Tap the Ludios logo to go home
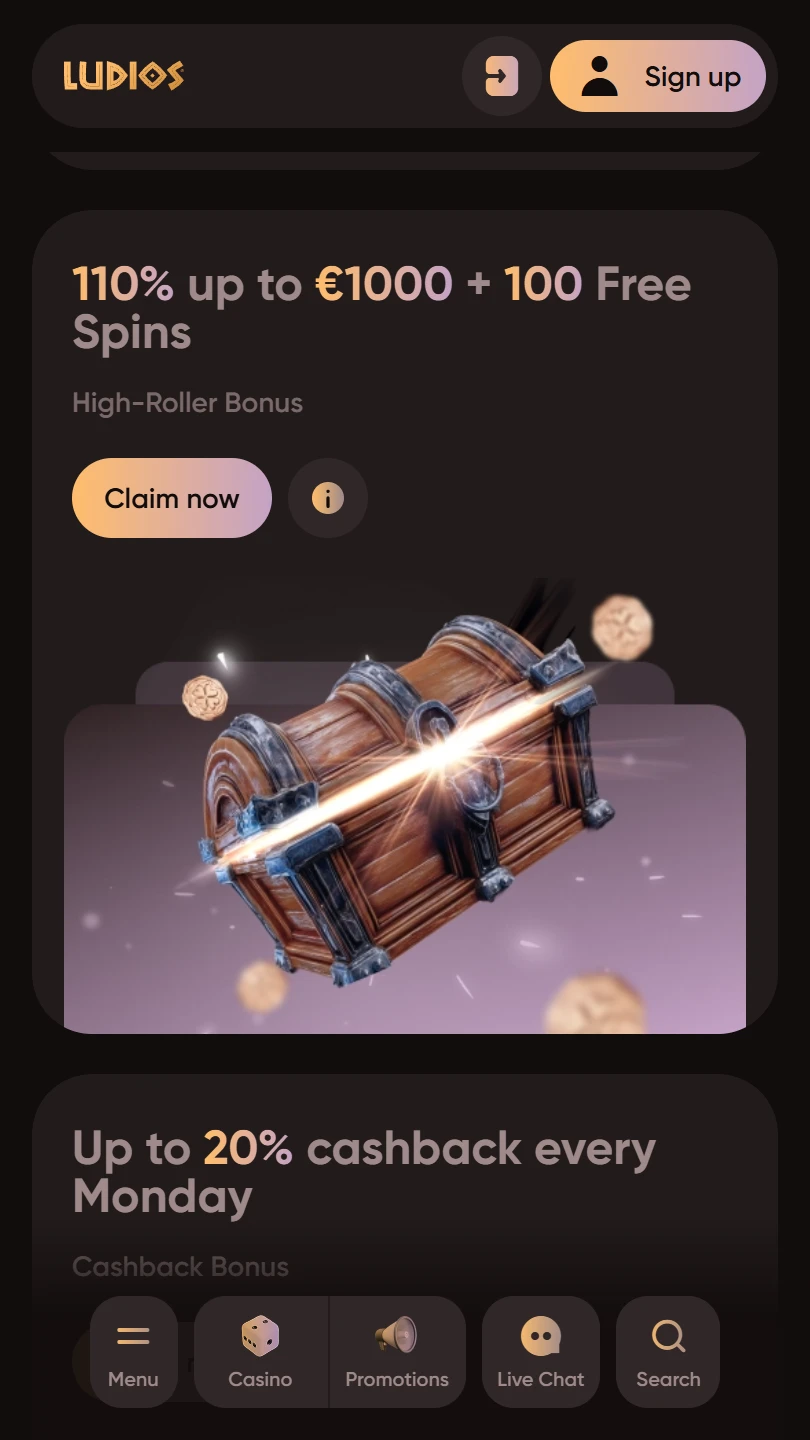 pos(124,76)
